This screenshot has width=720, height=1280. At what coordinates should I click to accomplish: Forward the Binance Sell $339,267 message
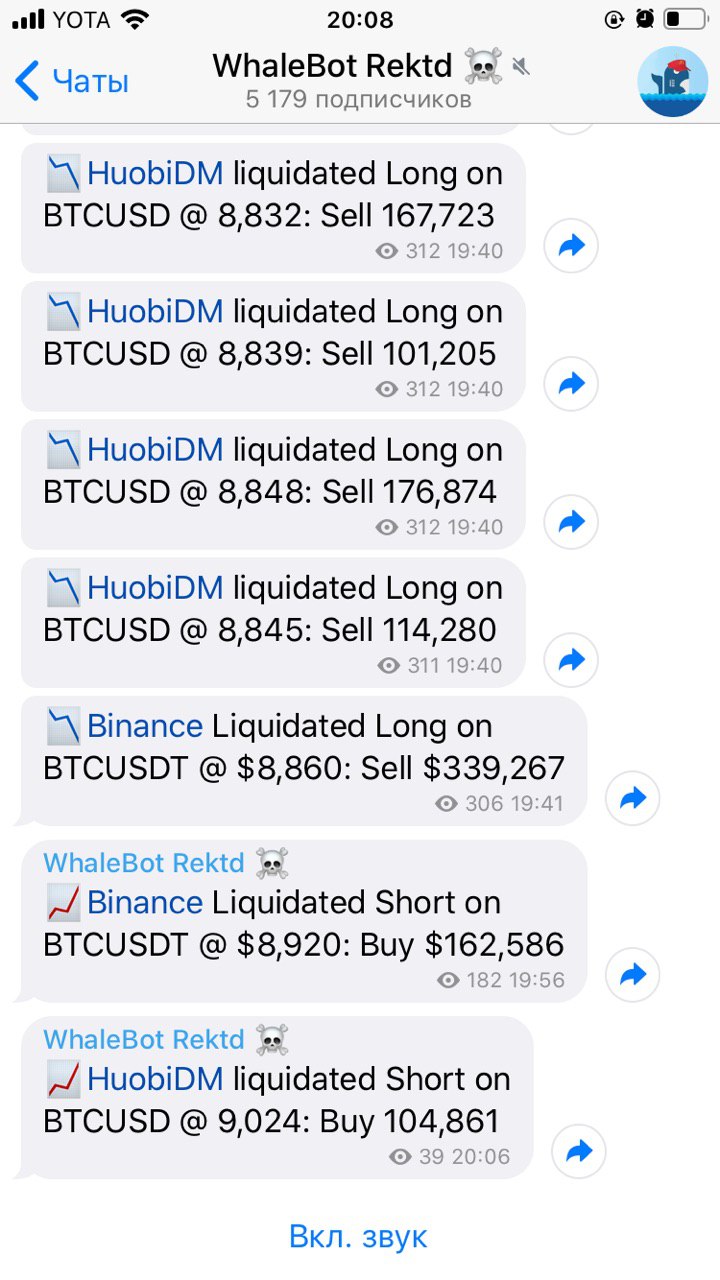pos(633,798)
